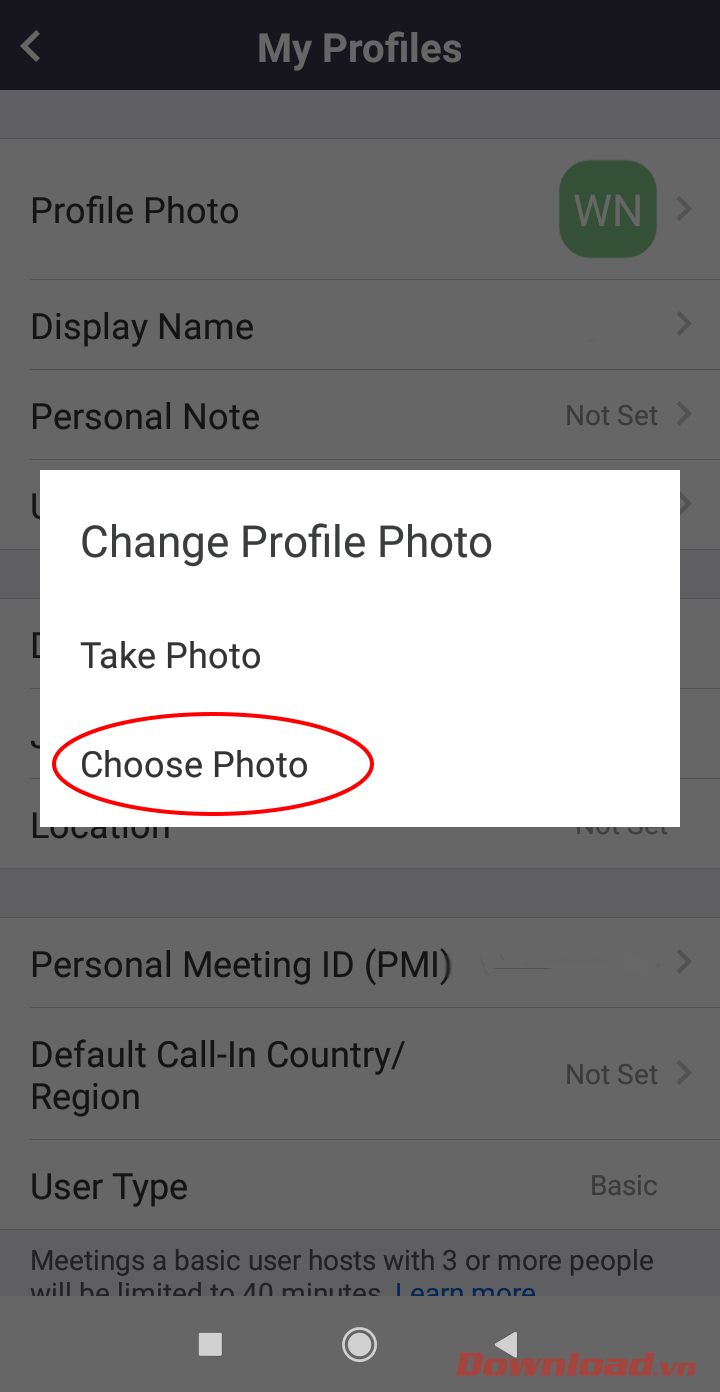Open Personal Meeting ID (PMI) details
This screenshot has height=1392, width=720.
(684, 962)
